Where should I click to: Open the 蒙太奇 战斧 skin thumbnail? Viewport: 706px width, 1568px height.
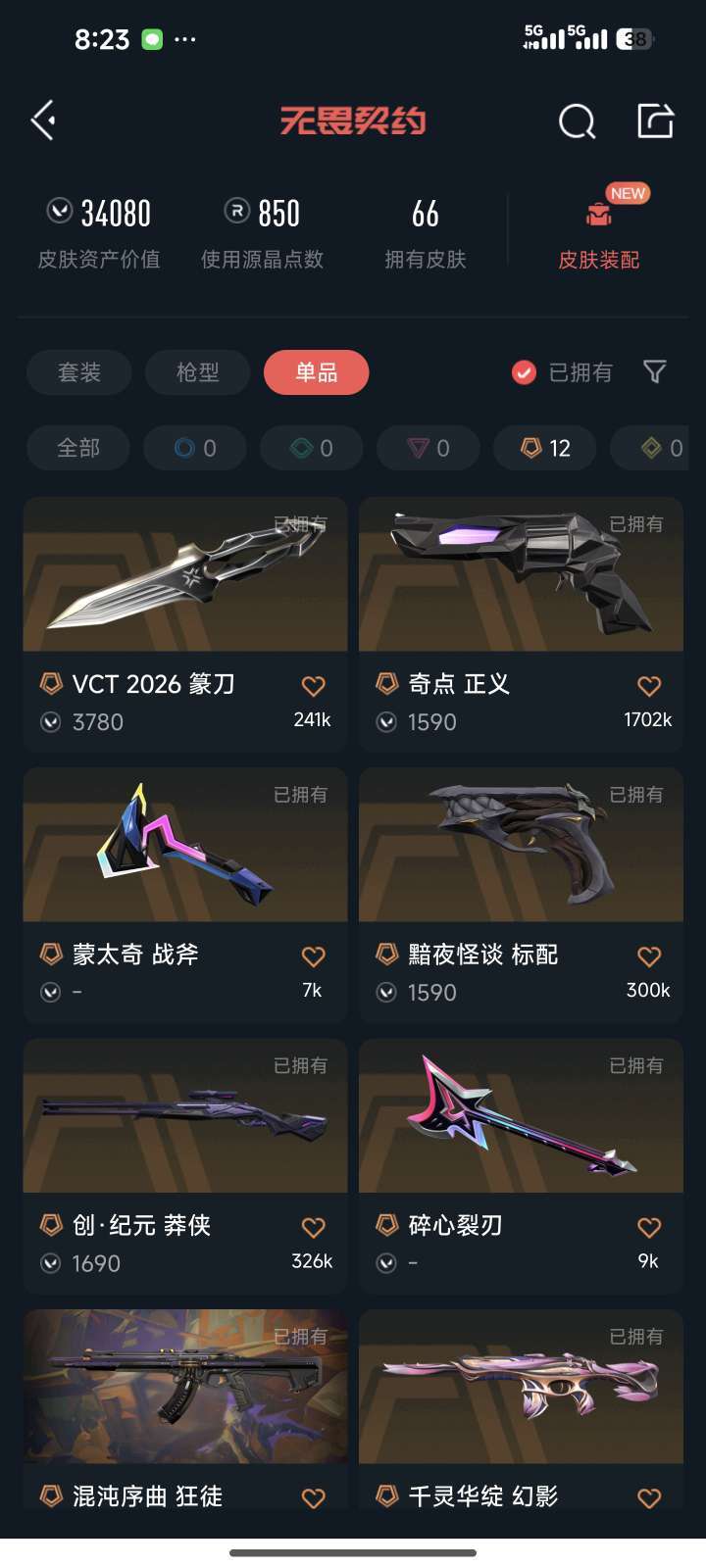tap(184, 845)
